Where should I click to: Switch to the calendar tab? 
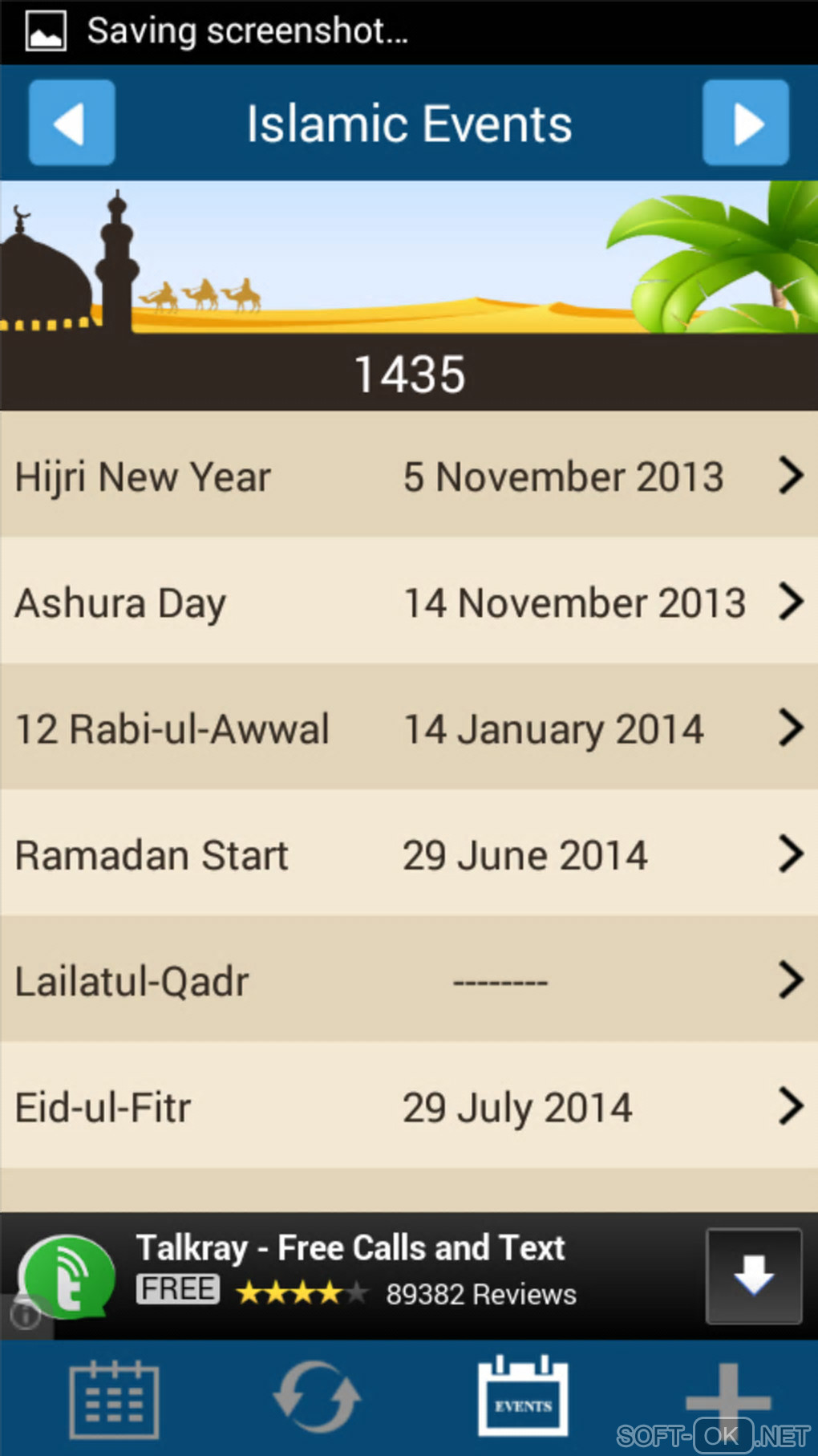click(x=114, y=1399)
